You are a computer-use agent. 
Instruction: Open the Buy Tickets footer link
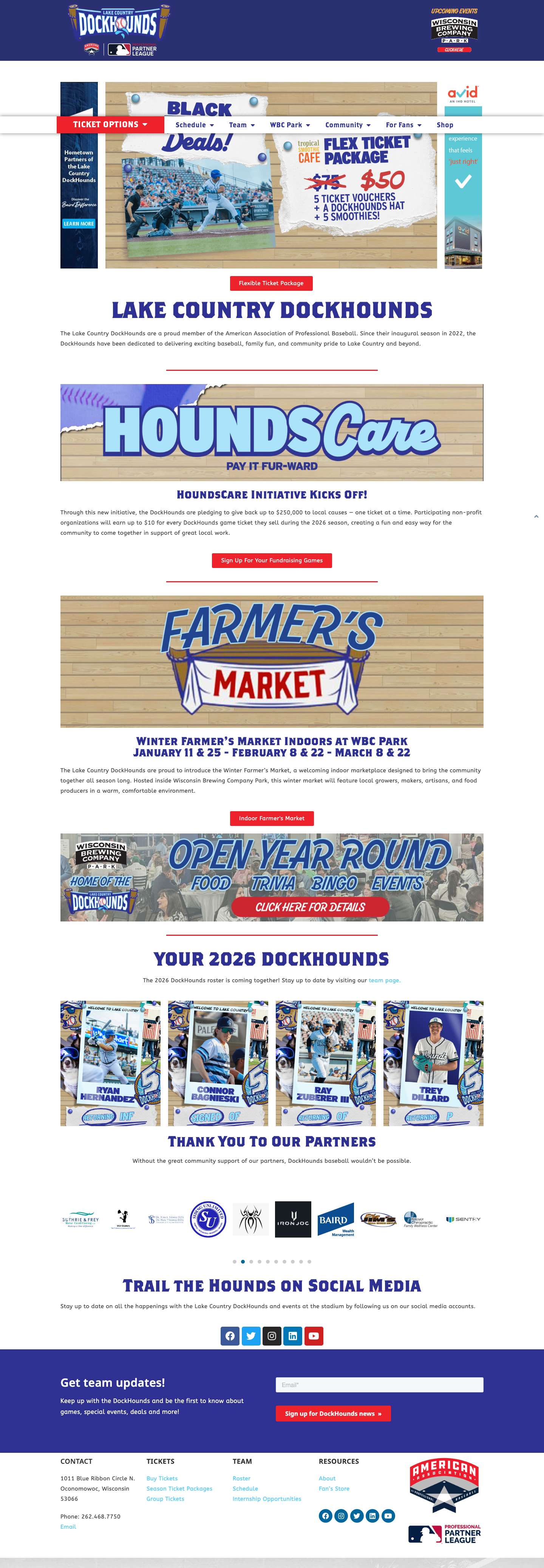(x=162, y=1478)
